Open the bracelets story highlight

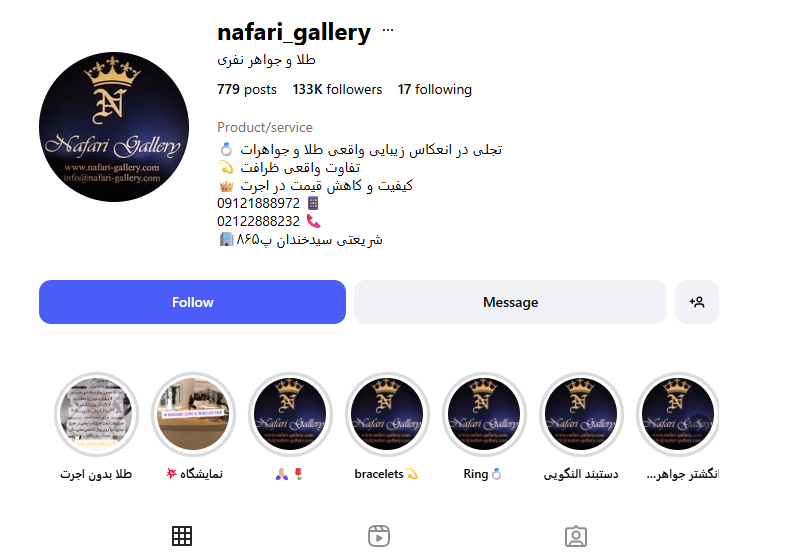[x=387, y=415]
